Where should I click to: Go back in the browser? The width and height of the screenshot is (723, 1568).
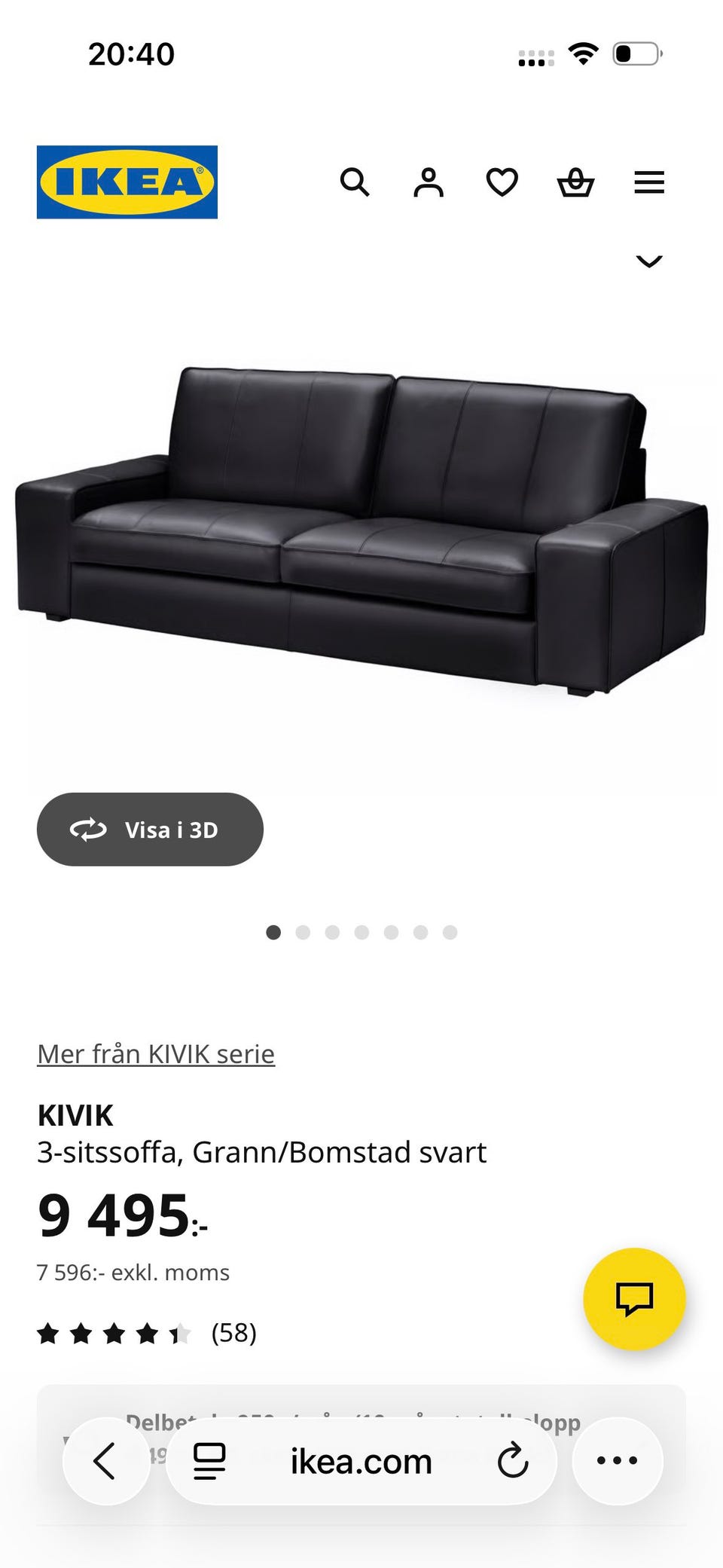point(105,1461)
